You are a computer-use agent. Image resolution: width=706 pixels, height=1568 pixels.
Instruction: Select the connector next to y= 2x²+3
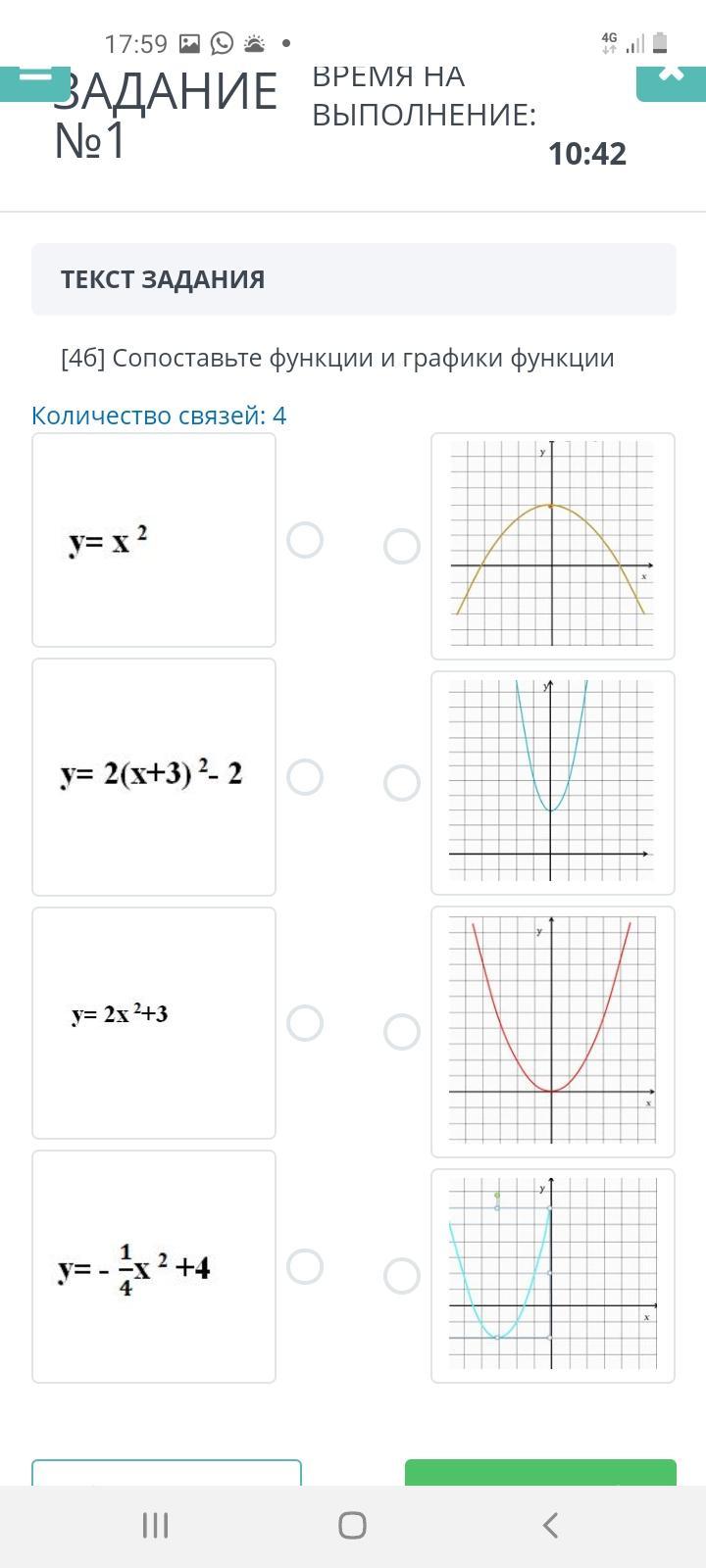(305, 1023)
